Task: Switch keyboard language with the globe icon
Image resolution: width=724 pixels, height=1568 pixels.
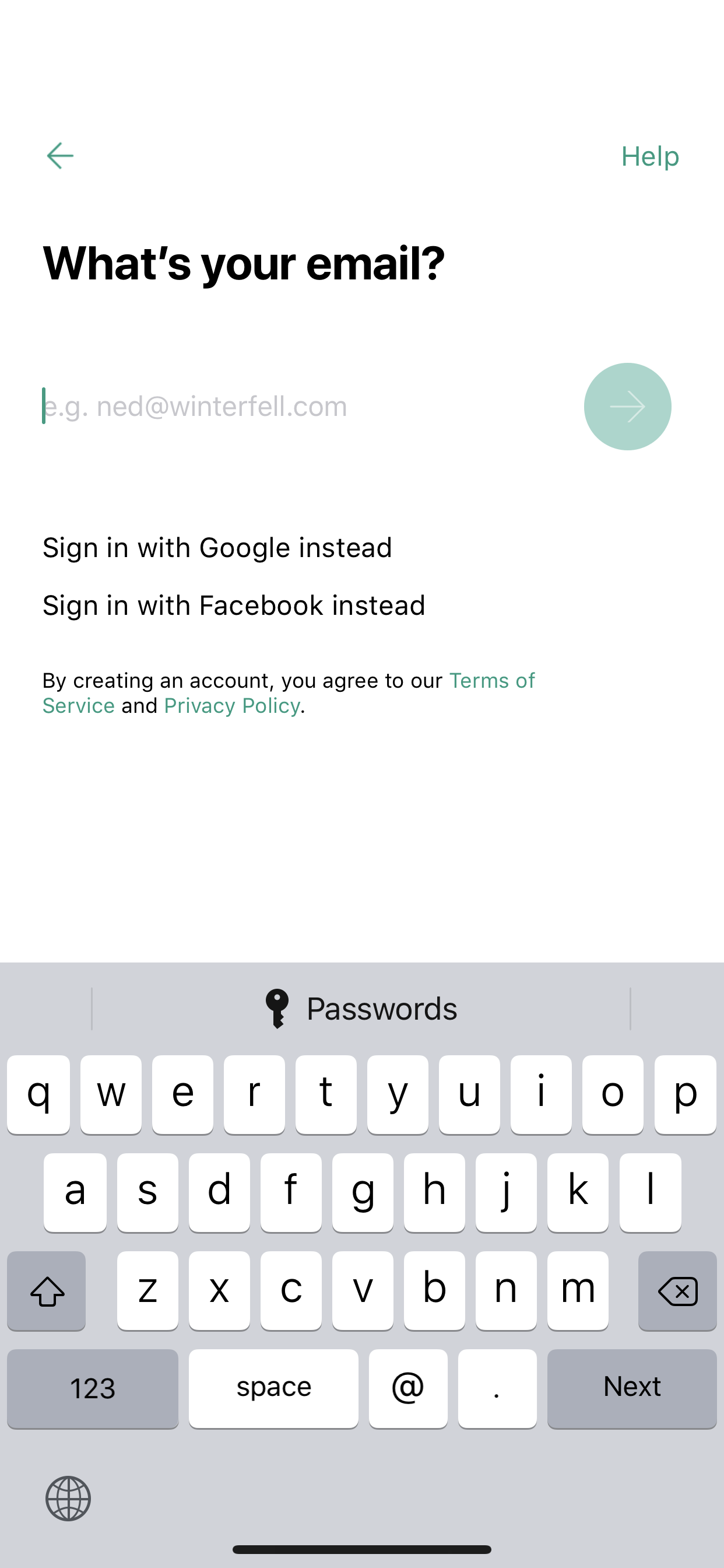Action: point(68,1498)
